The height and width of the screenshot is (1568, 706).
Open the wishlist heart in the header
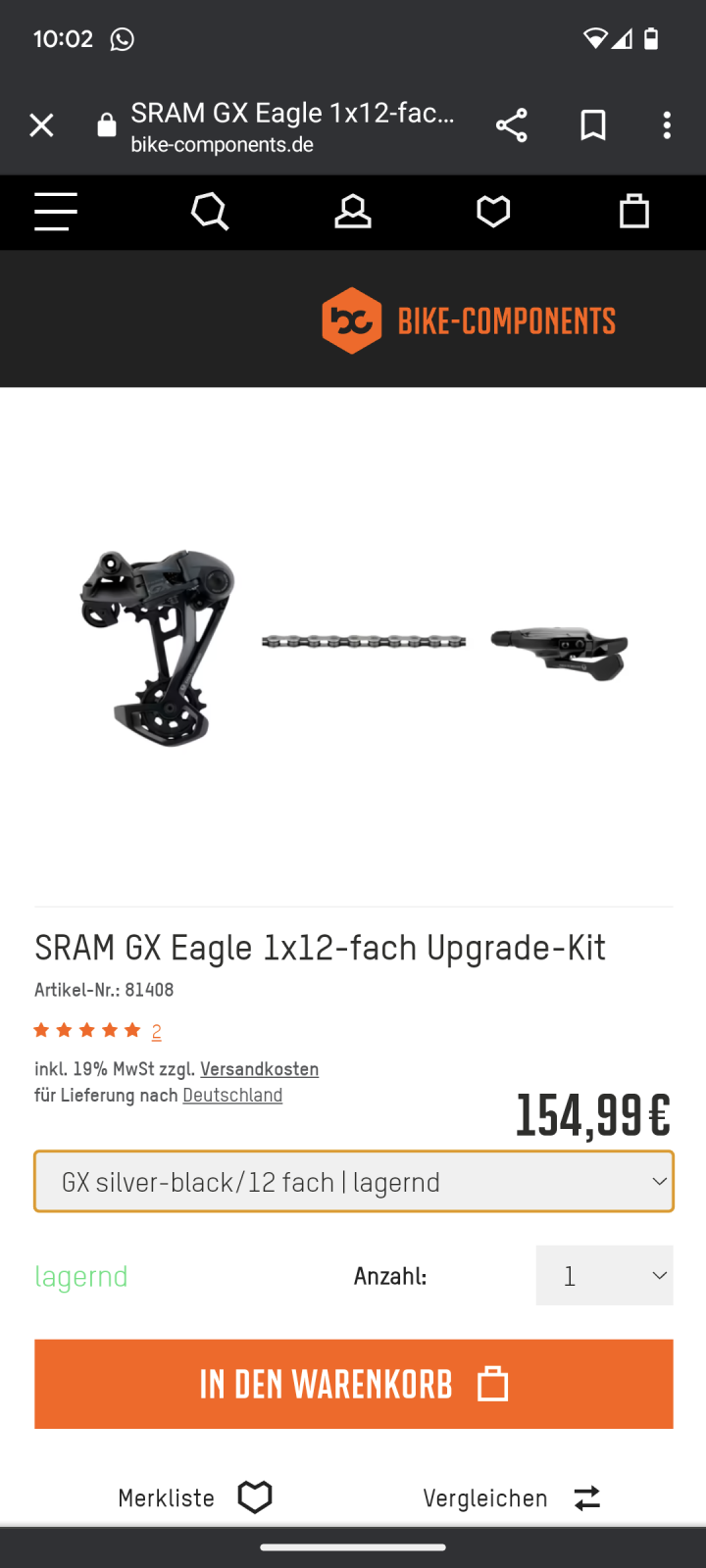click(493, 212)
